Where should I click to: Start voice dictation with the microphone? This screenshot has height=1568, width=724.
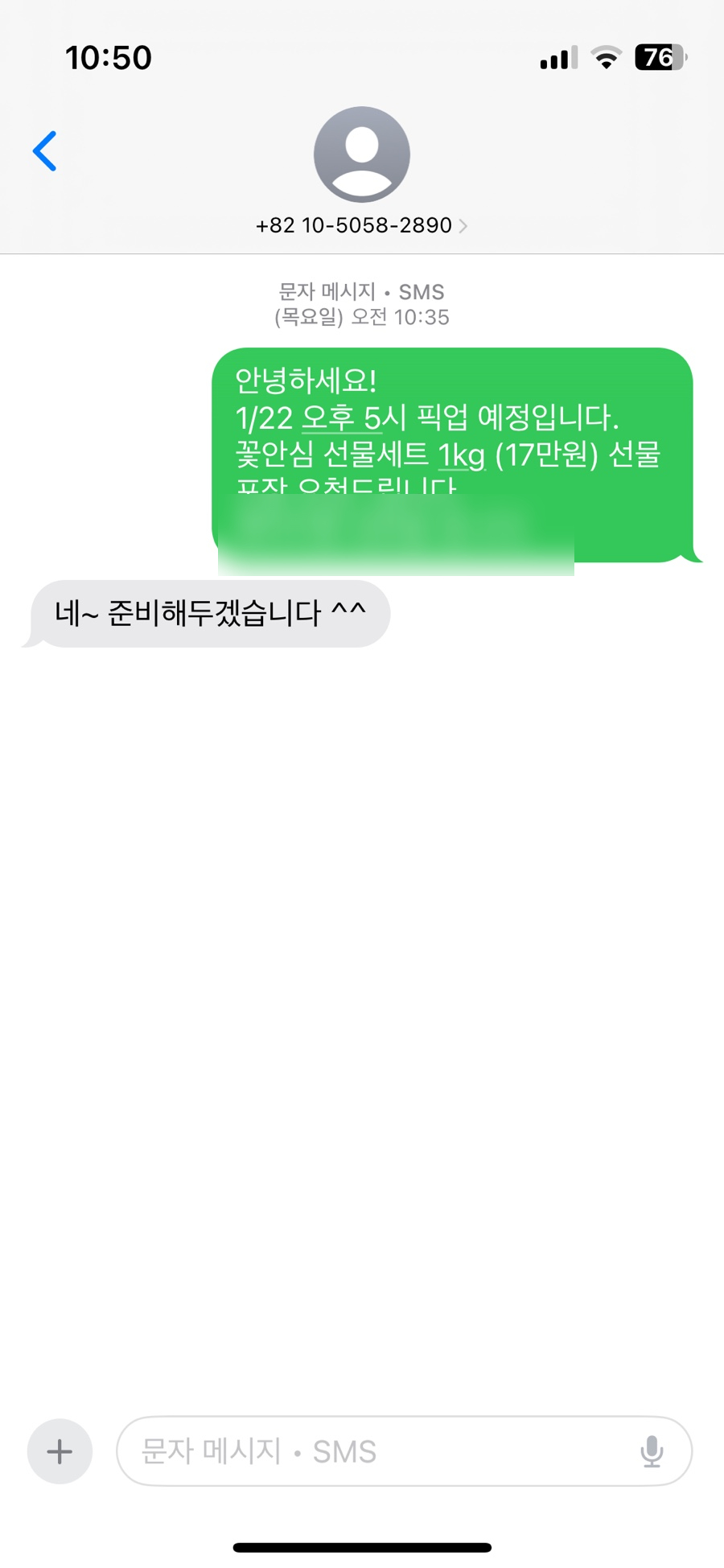pos(652,1451)
